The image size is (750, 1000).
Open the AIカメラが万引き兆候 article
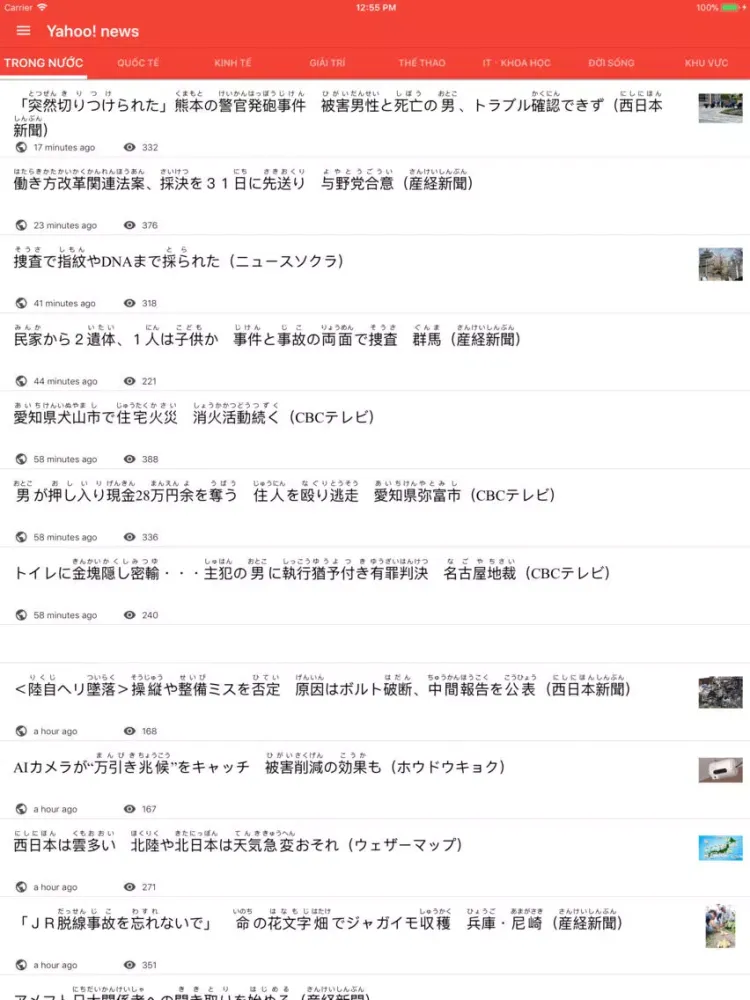pyautogui.click(x=260, y=768)
